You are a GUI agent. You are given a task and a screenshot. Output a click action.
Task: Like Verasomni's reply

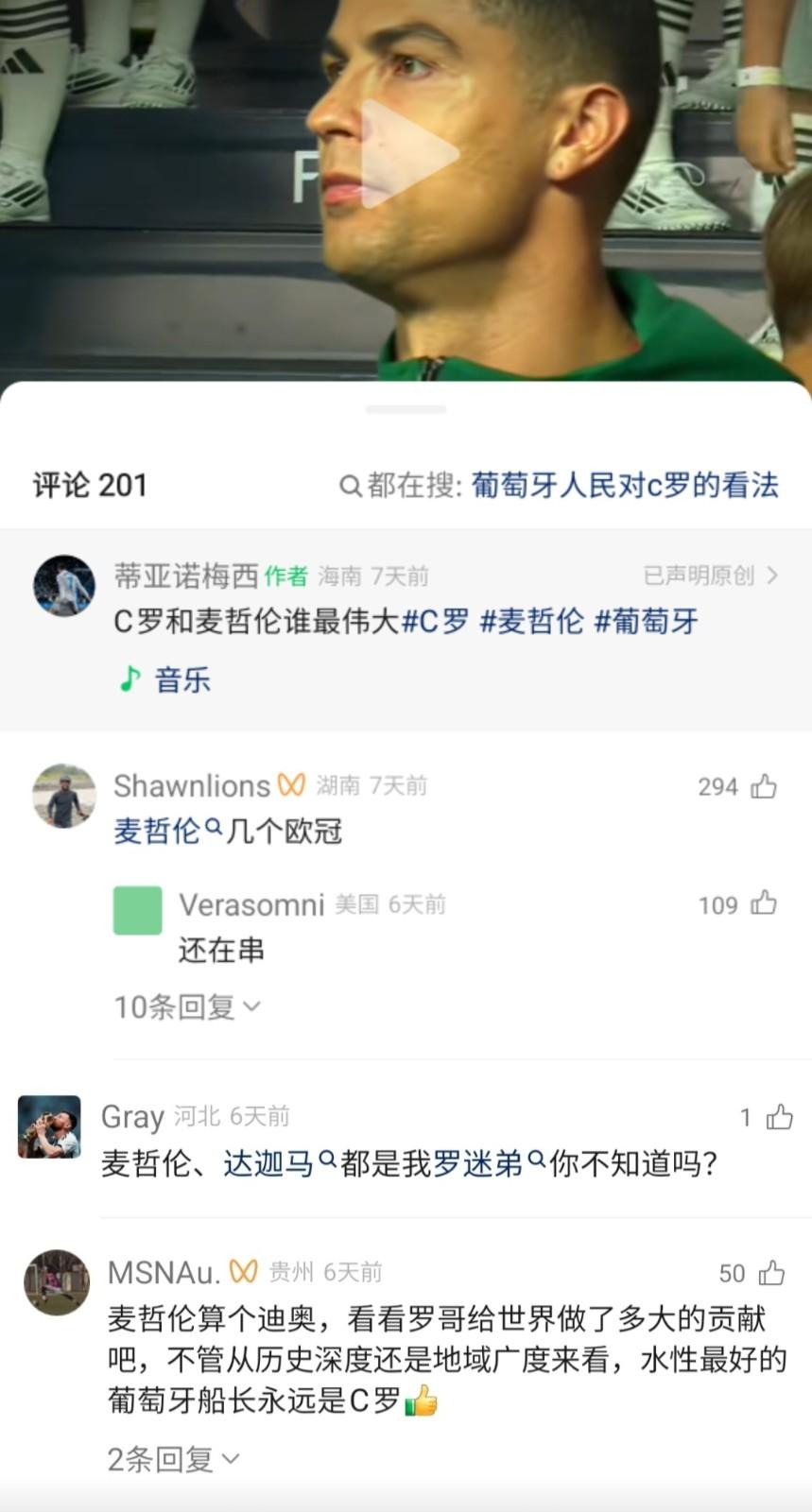pos(763,904)
